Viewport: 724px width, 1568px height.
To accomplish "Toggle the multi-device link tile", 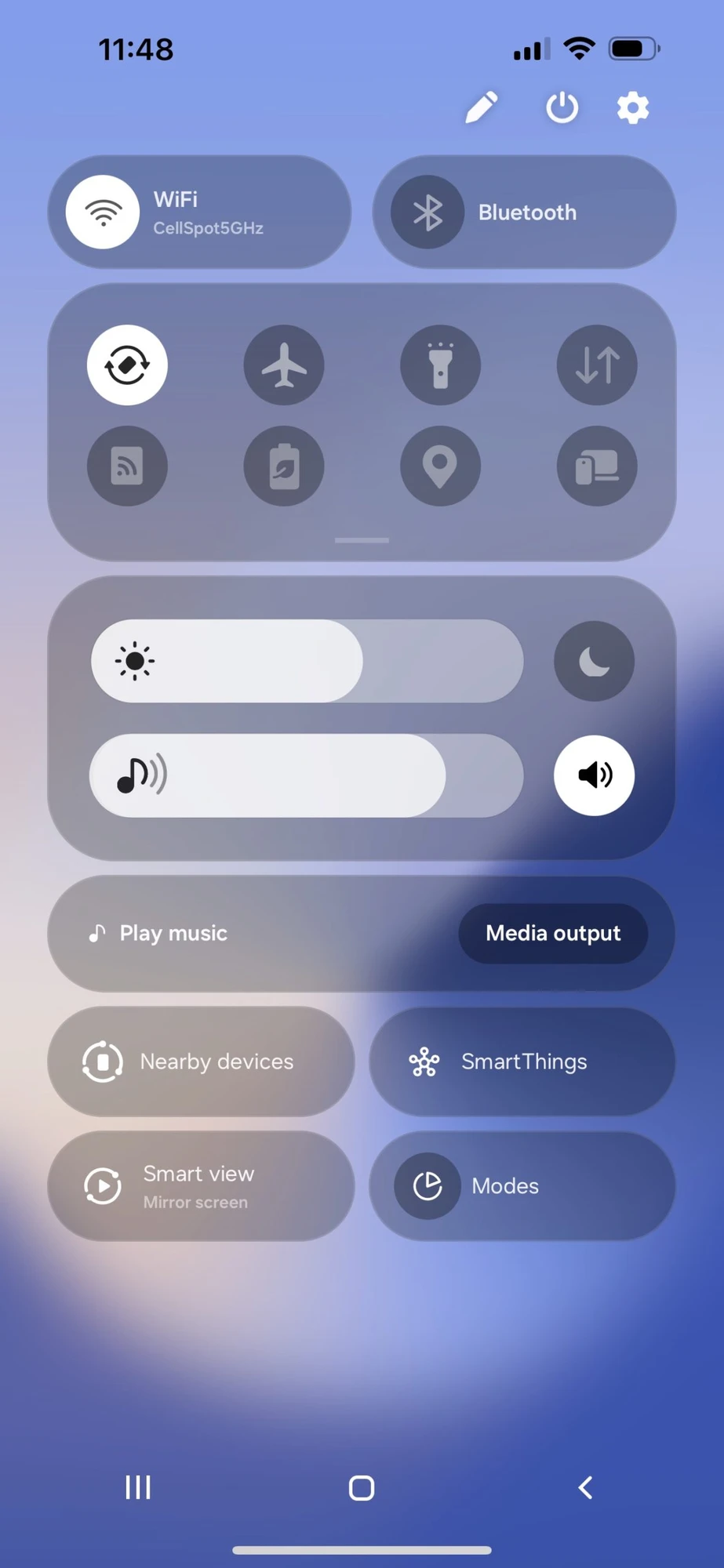I will (597, 466).
